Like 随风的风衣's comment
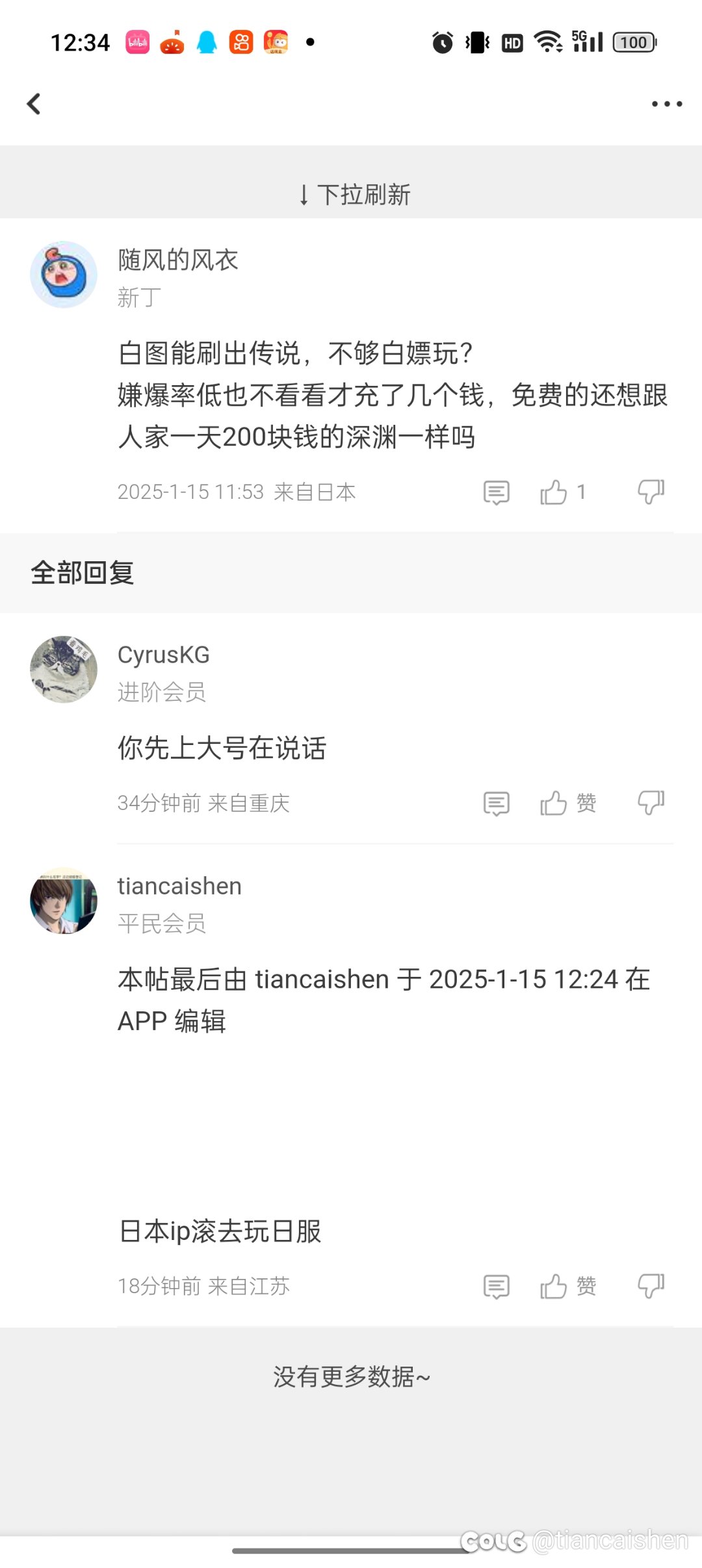The width and height of the screenshot is (702, 1568). click(554, 492)
